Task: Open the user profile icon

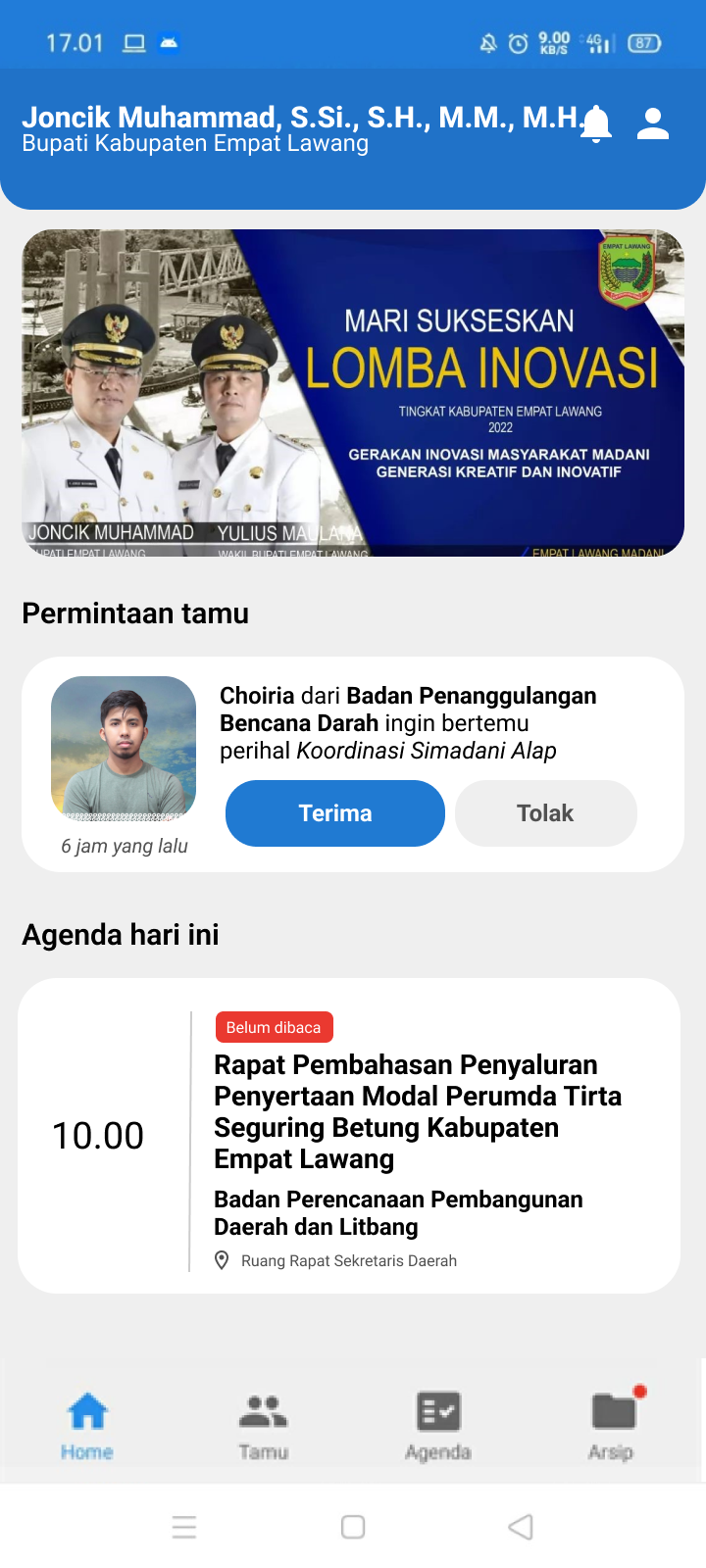Action: point(653,124)
